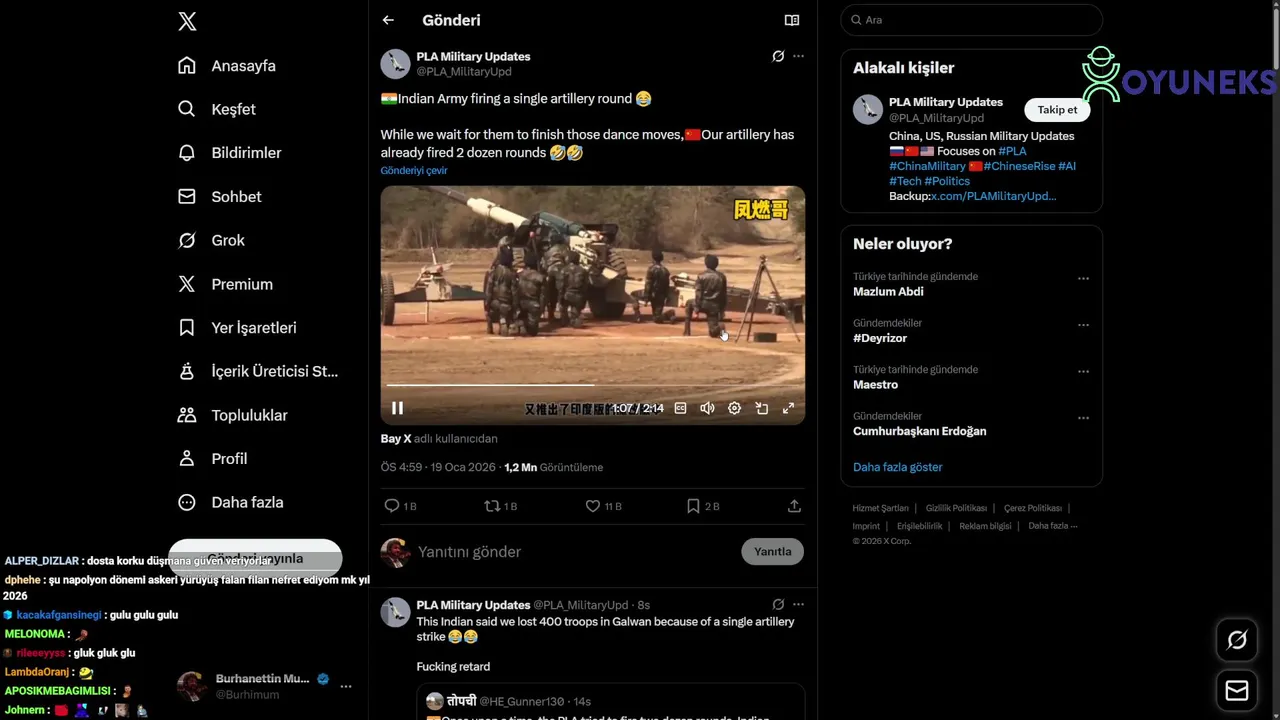
Task: Pause the video
Action: (397, 408)
